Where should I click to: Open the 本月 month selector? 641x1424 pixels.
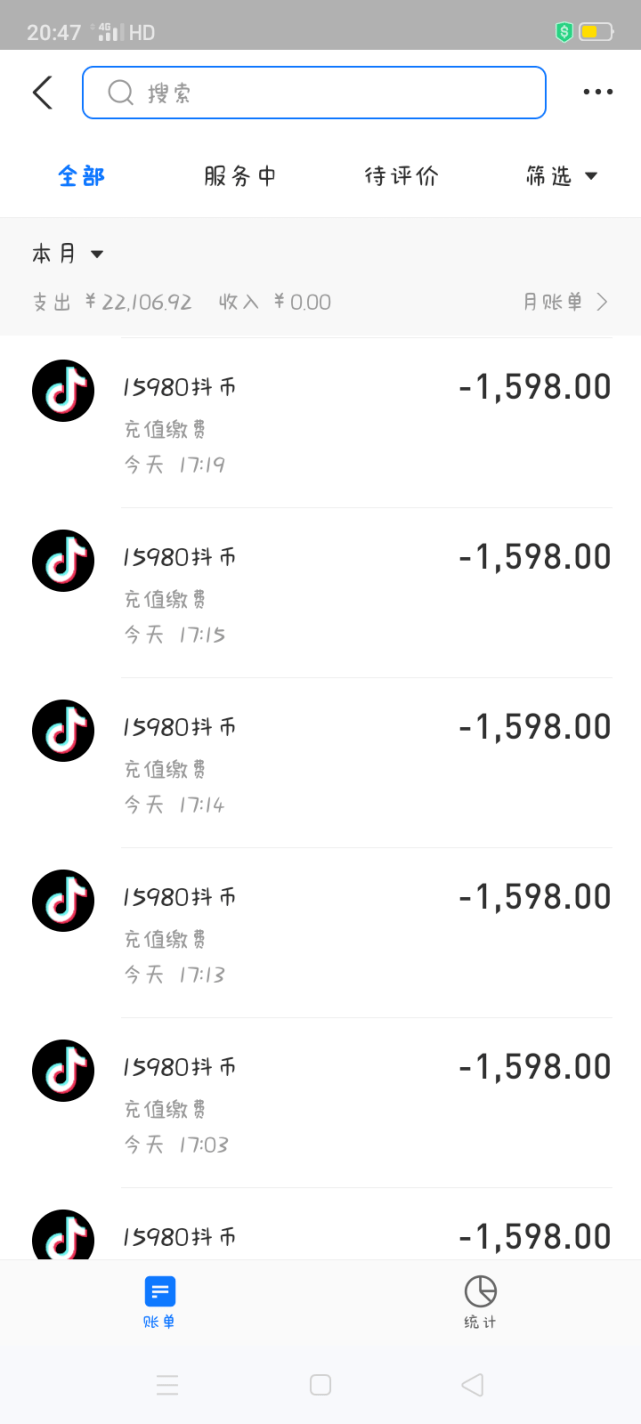(x=68, y=254)
